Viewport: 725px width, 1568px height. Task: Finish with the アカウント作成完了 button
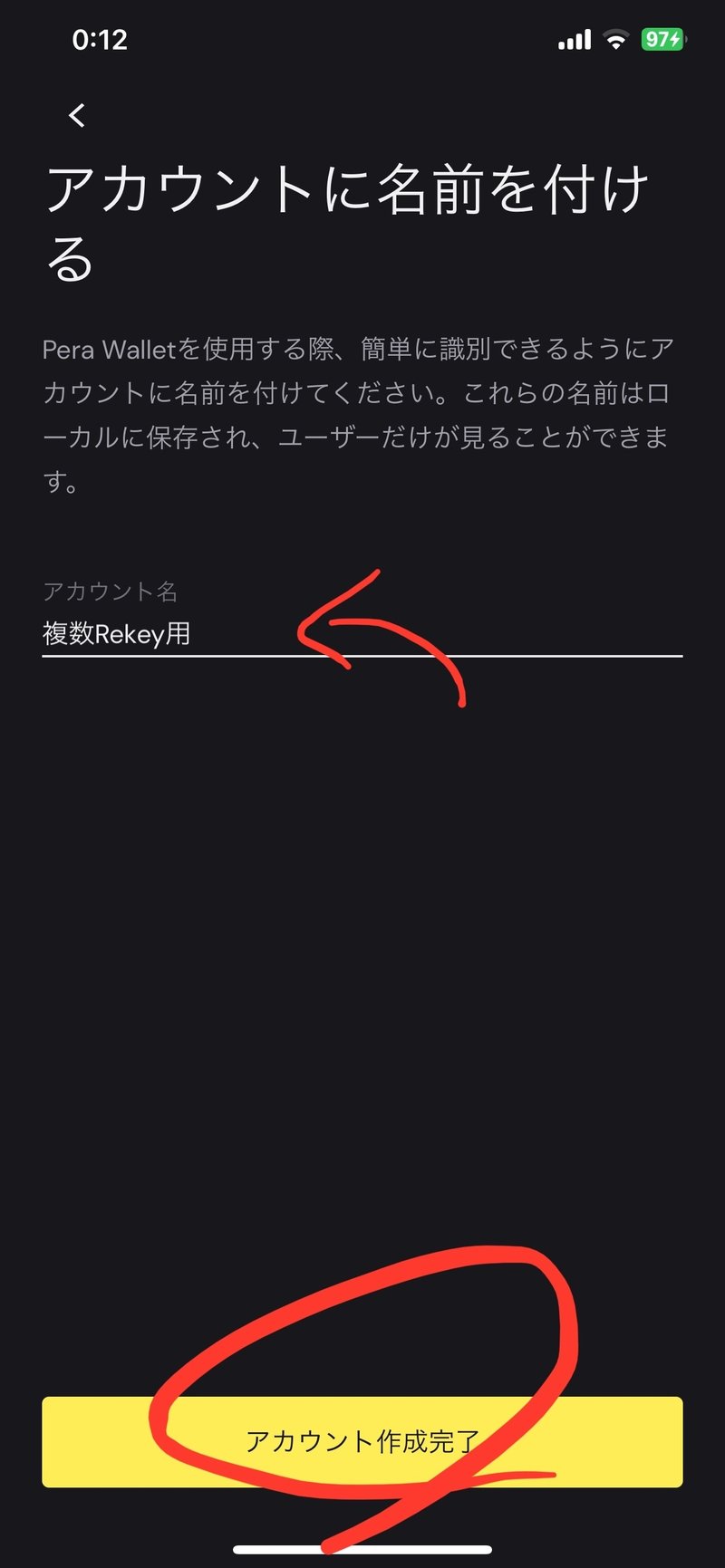(362, 1441)
